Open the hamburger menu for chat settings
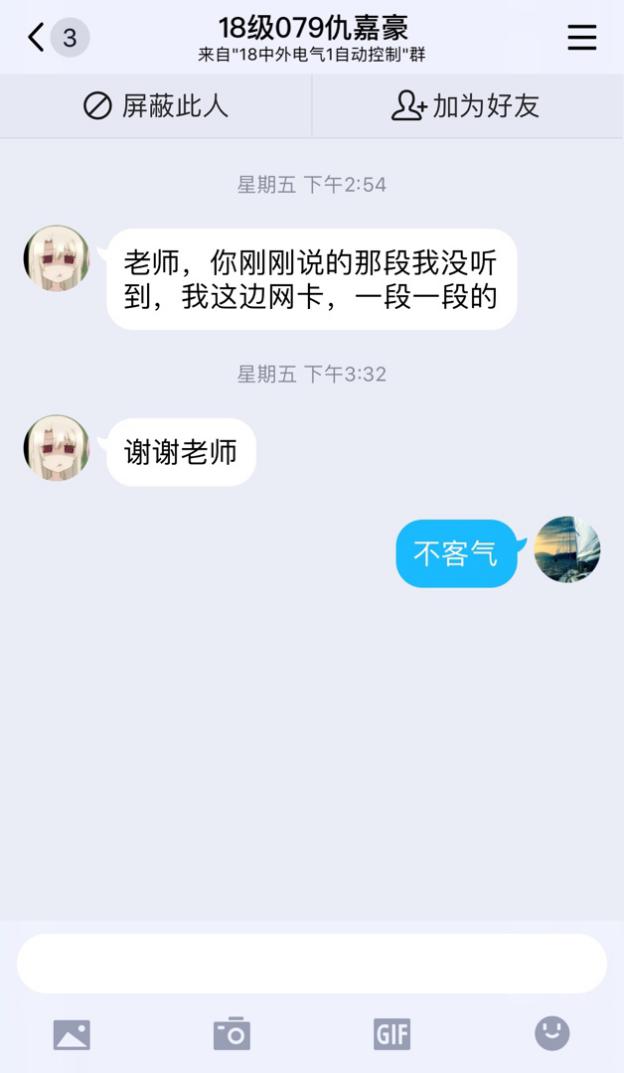624x1073 pixels. (x=581, y=38)
